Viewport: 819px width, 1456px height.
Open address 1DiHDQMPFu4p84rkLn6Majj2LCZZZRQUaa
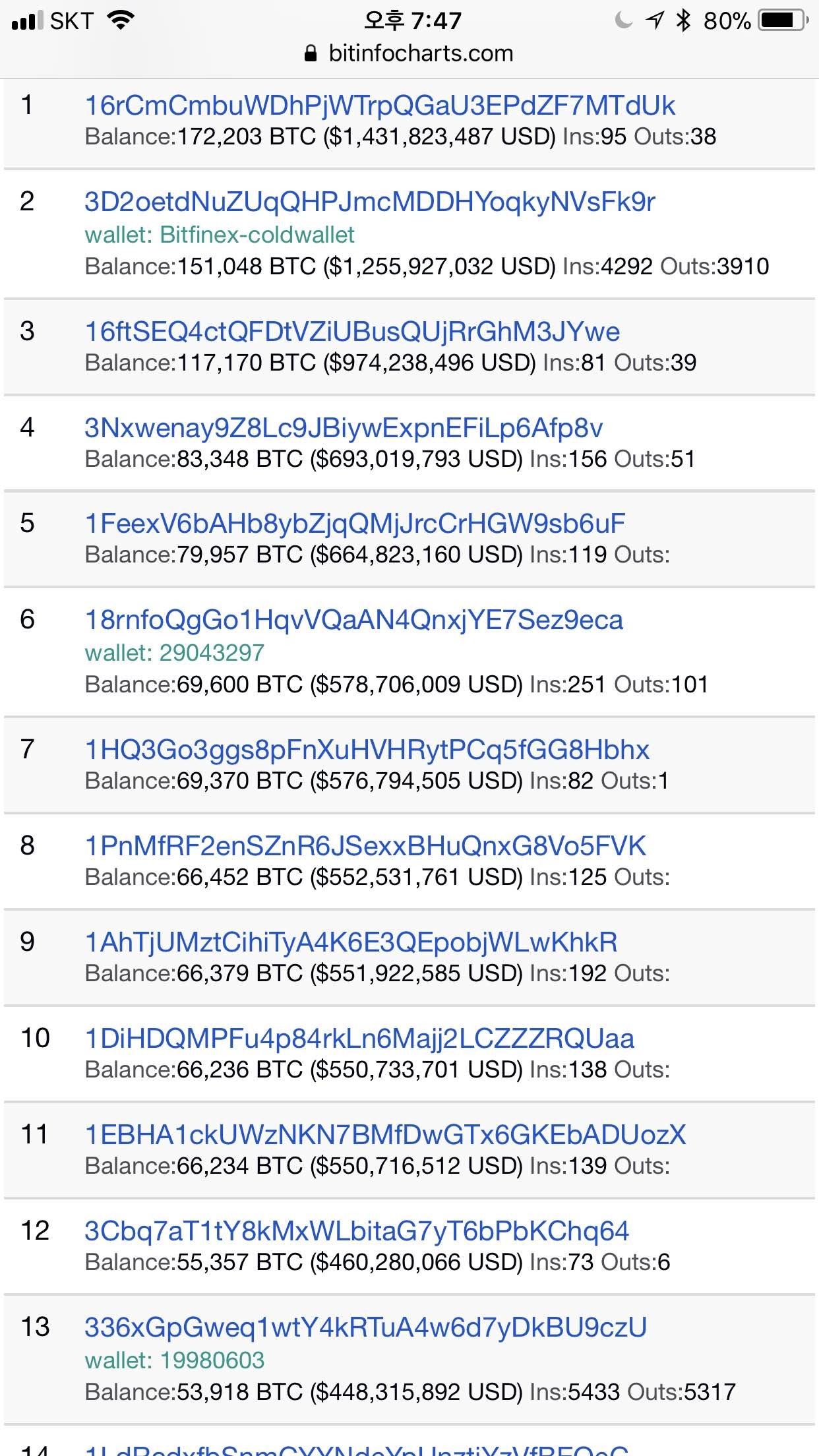(x=359, y=1039)
